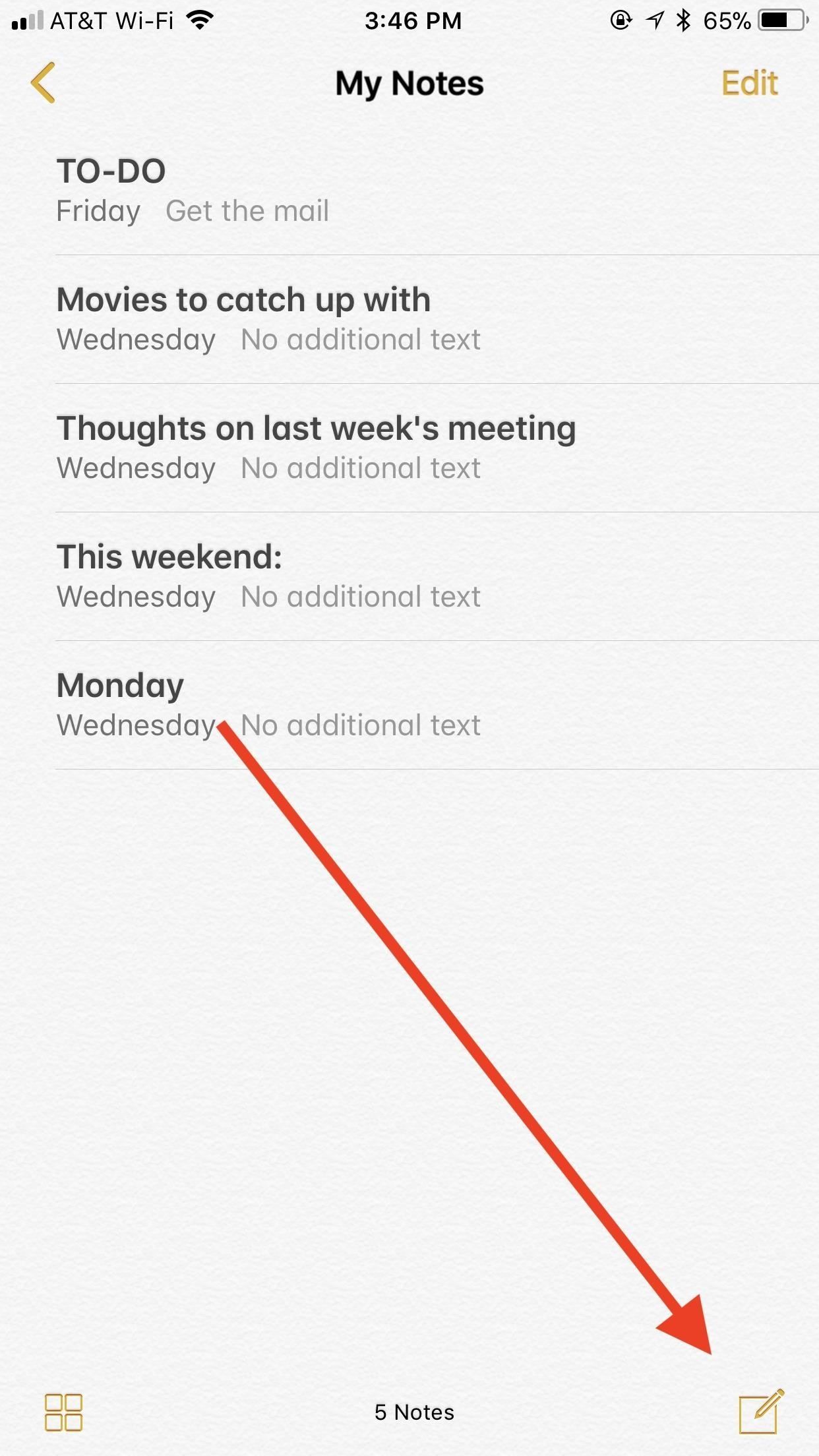Tap the Edit button
This screenshot has height=1456, width=819.
(749, 84)
